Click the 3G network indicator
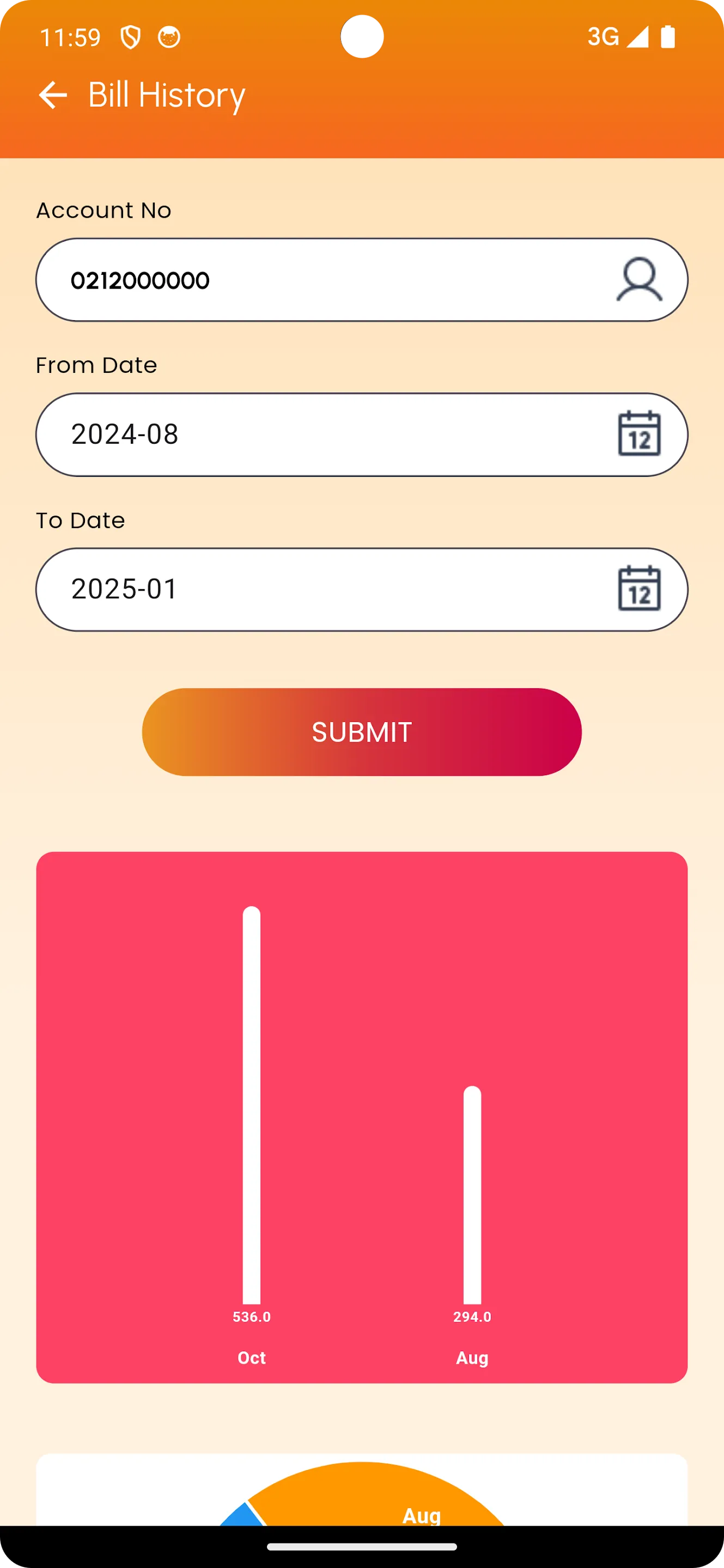 point(601,38)
